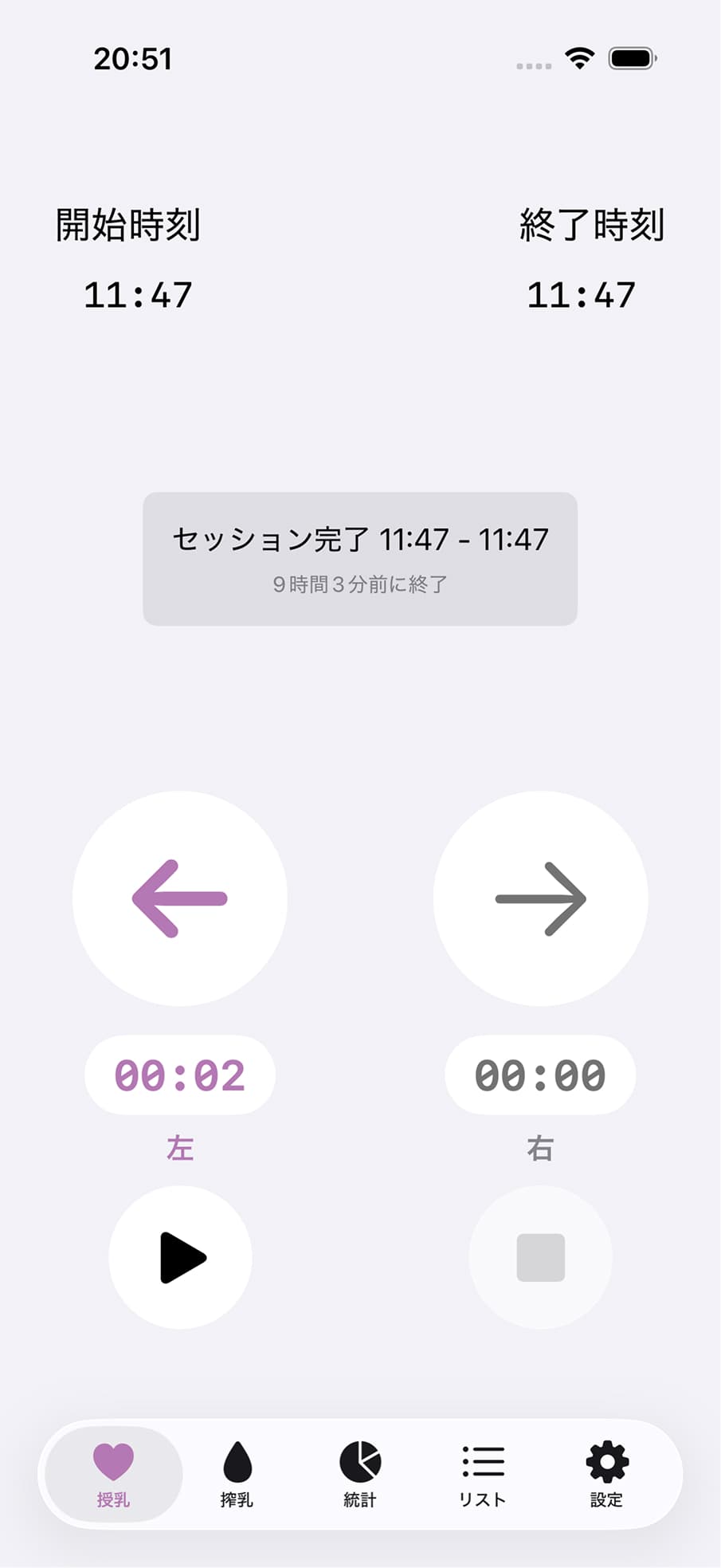Open the 設定 settings gear icon
721x1568 pixels.
(x=607, y=1471)
